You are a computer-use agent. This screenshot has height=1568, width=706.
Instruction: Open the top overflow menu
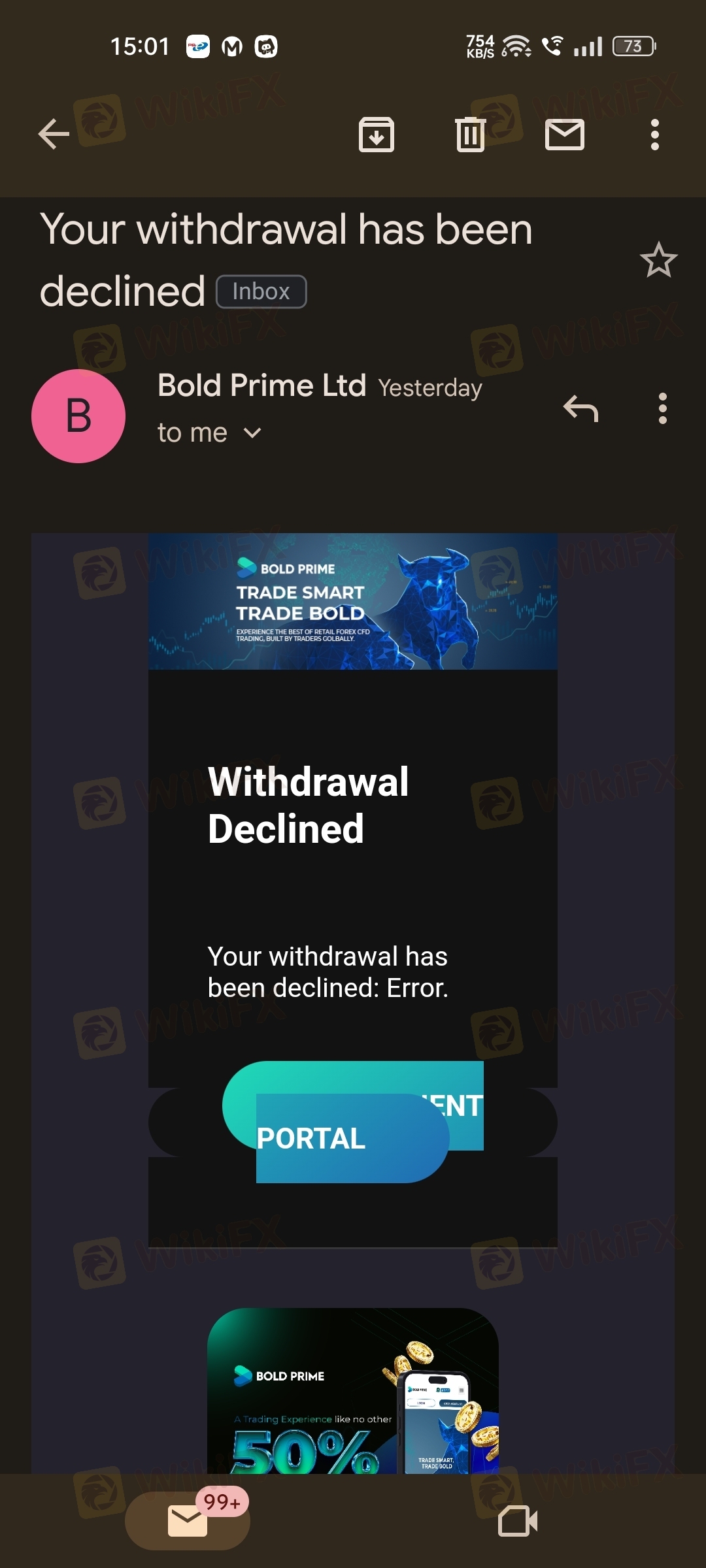(654, 135)
